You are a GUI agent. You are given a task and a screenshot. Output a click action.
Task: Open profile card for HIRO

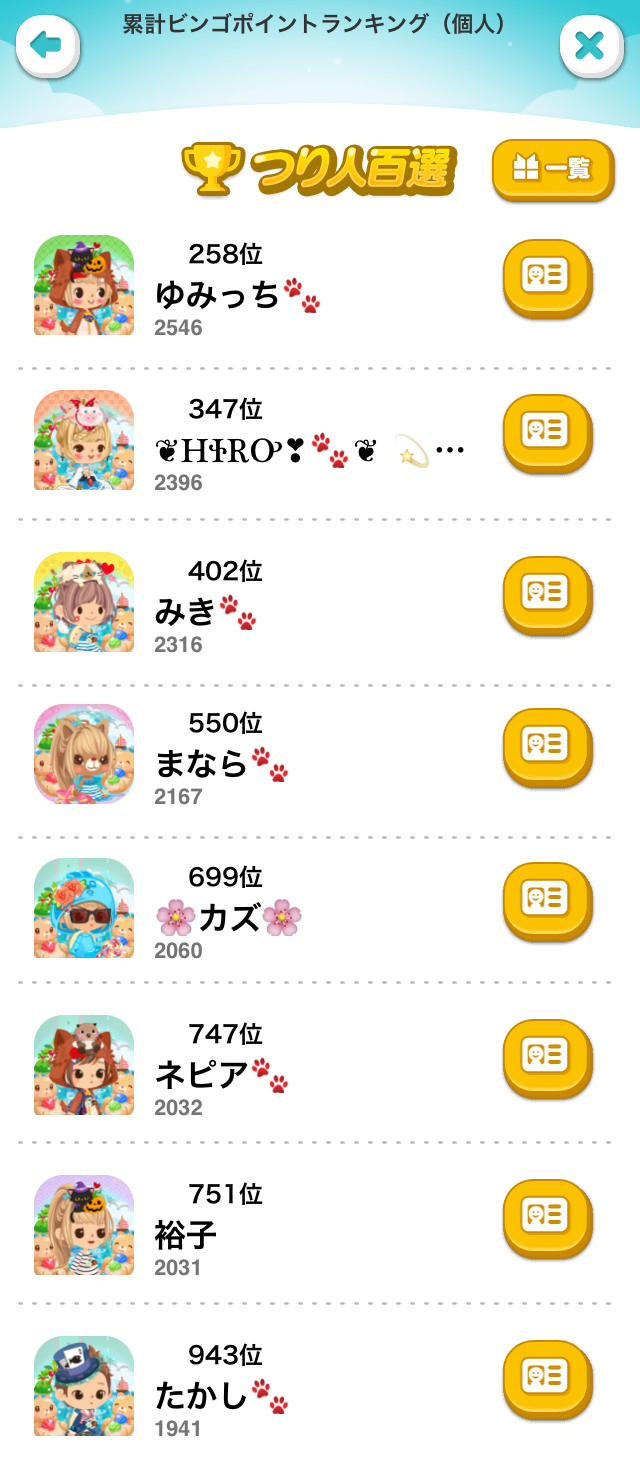click(x=546, y=430)
